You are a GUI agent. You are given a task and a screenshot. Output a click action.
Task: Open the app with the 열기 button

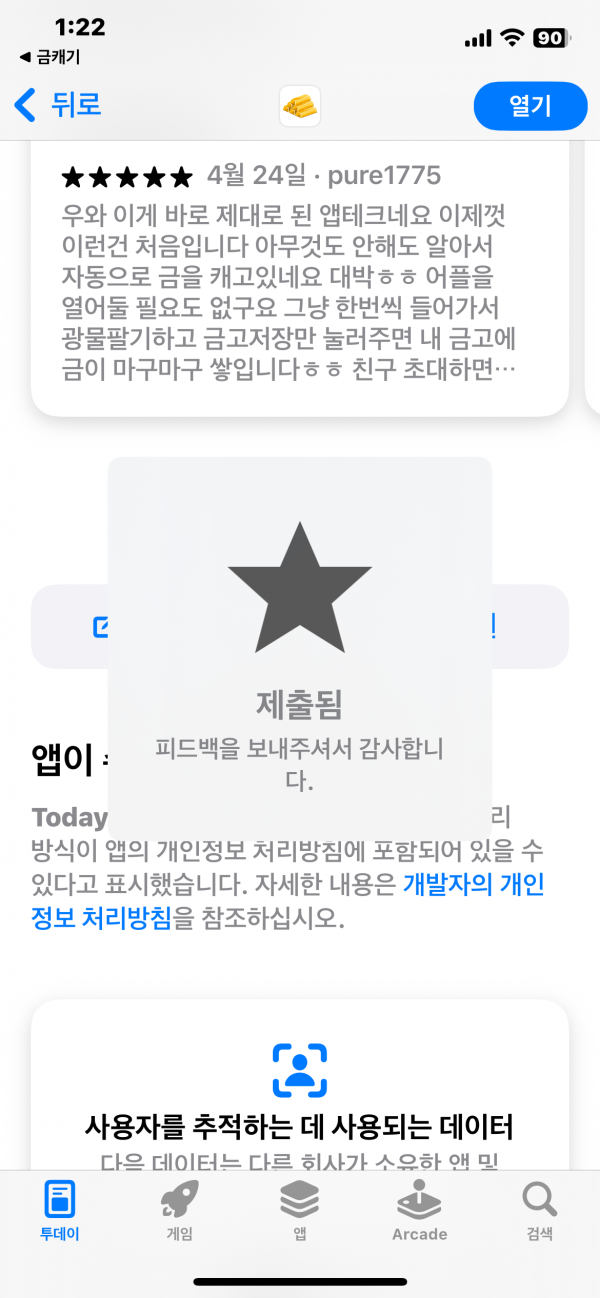[530, 106]
